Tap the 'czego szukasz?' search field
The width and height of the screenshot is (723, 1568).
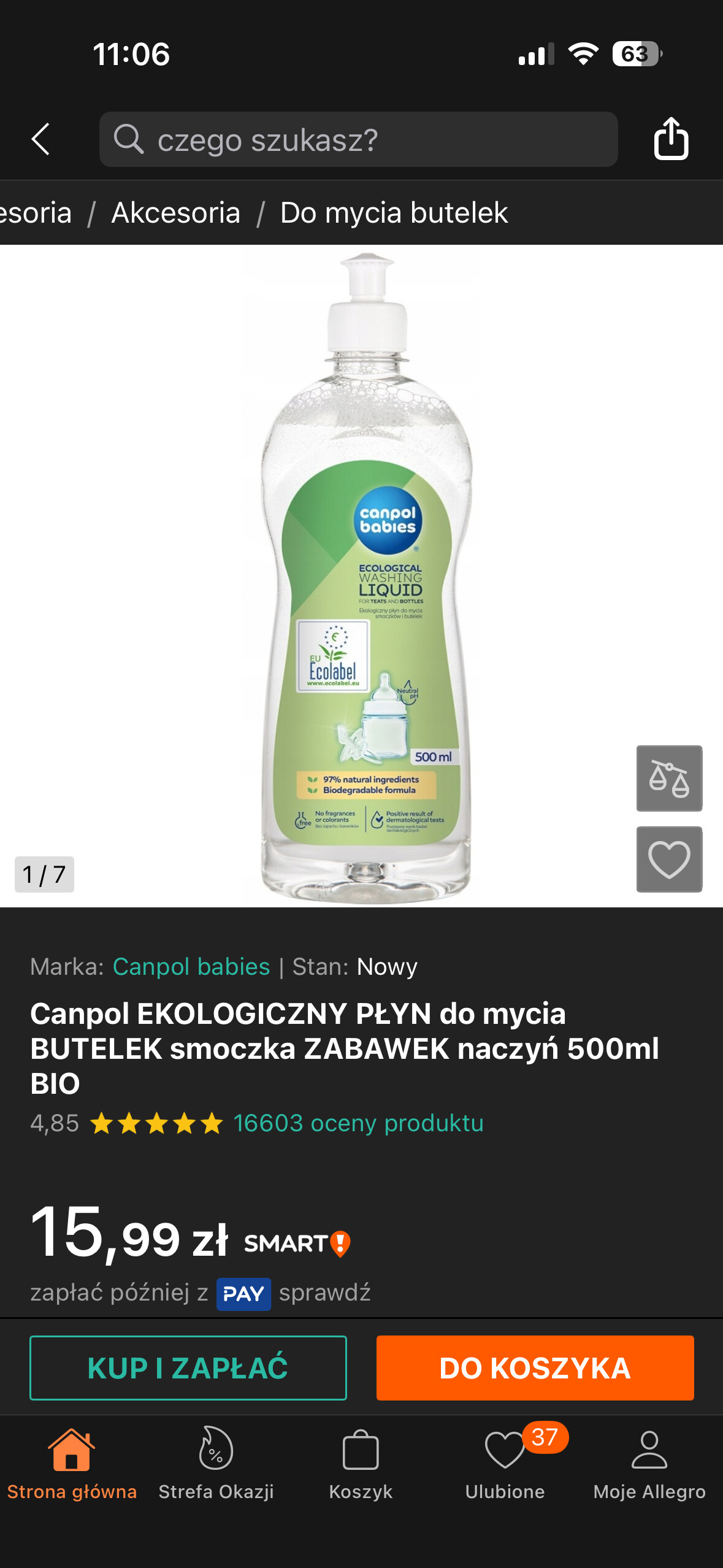[358, 139]
